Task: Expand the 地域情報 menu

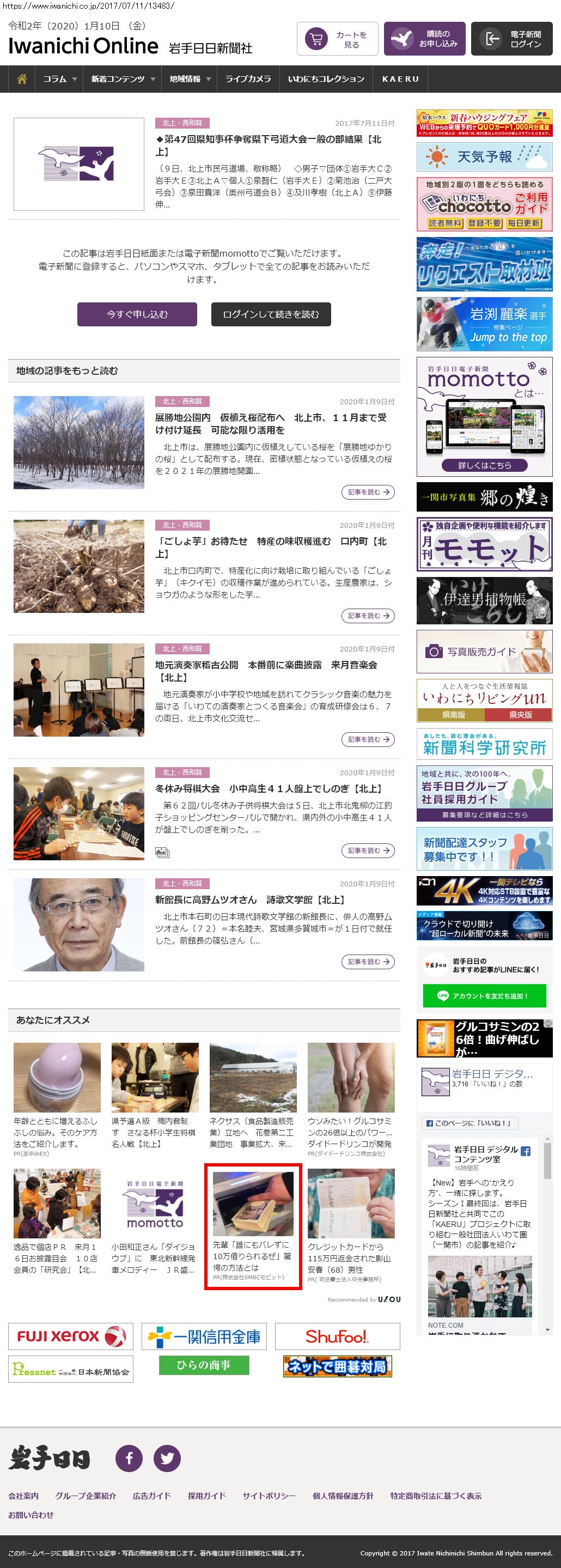Action: (x=189, y=79)
